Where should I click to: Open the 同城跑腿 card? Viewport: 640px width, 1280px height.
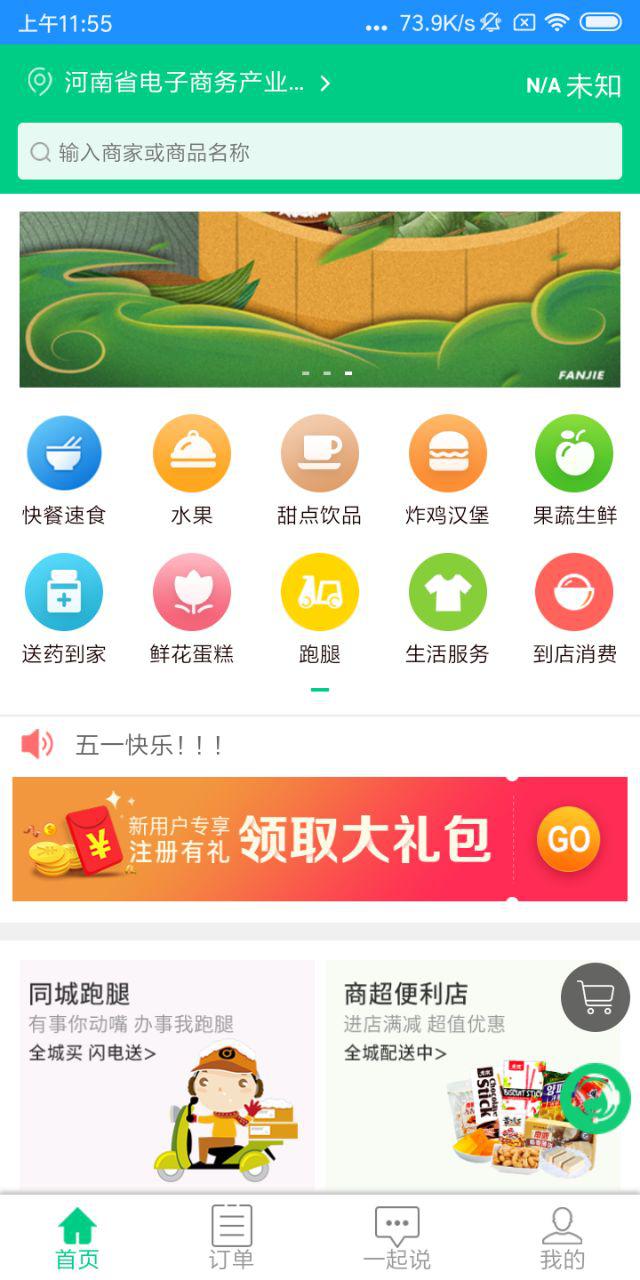[167, 1075]
